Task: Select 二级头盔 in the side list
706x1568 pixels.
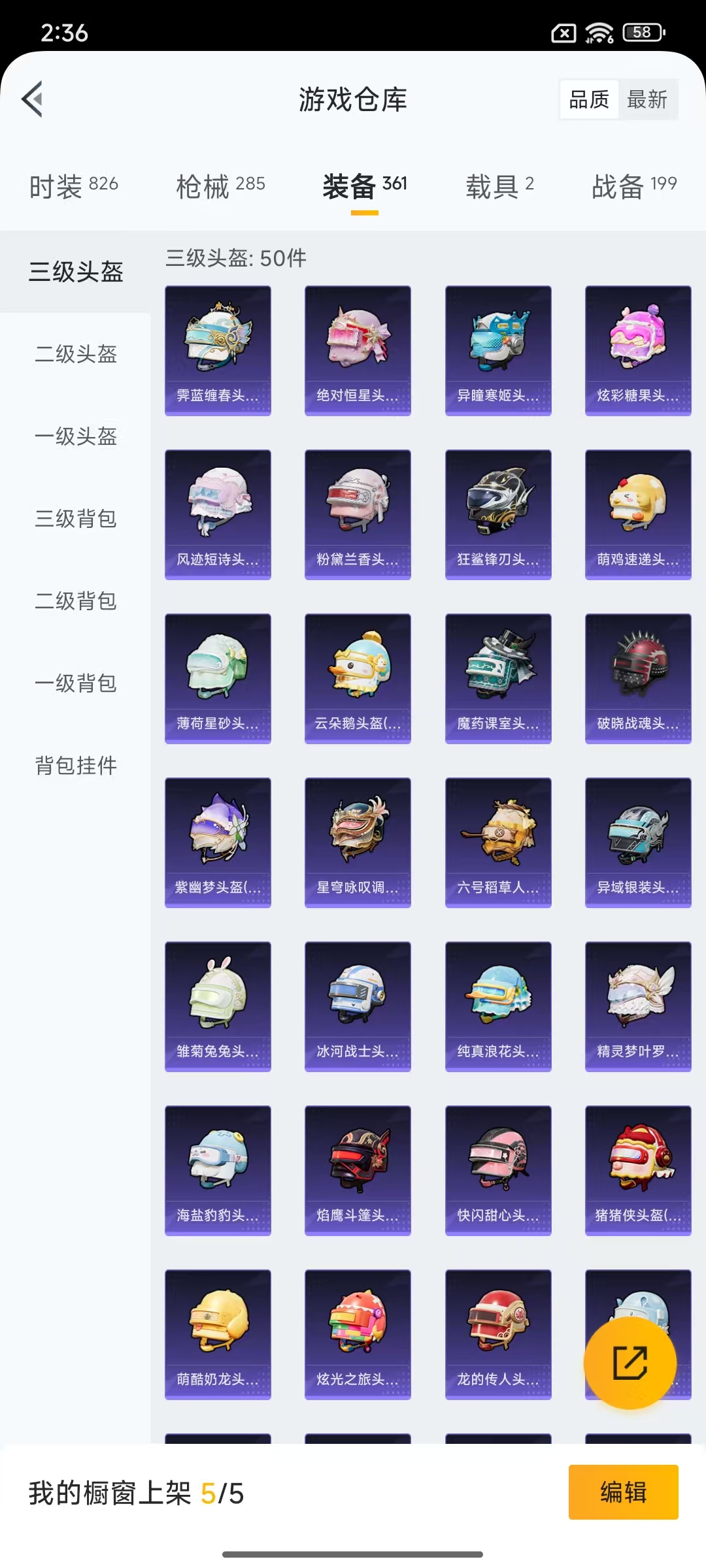Action: point(76,354)
